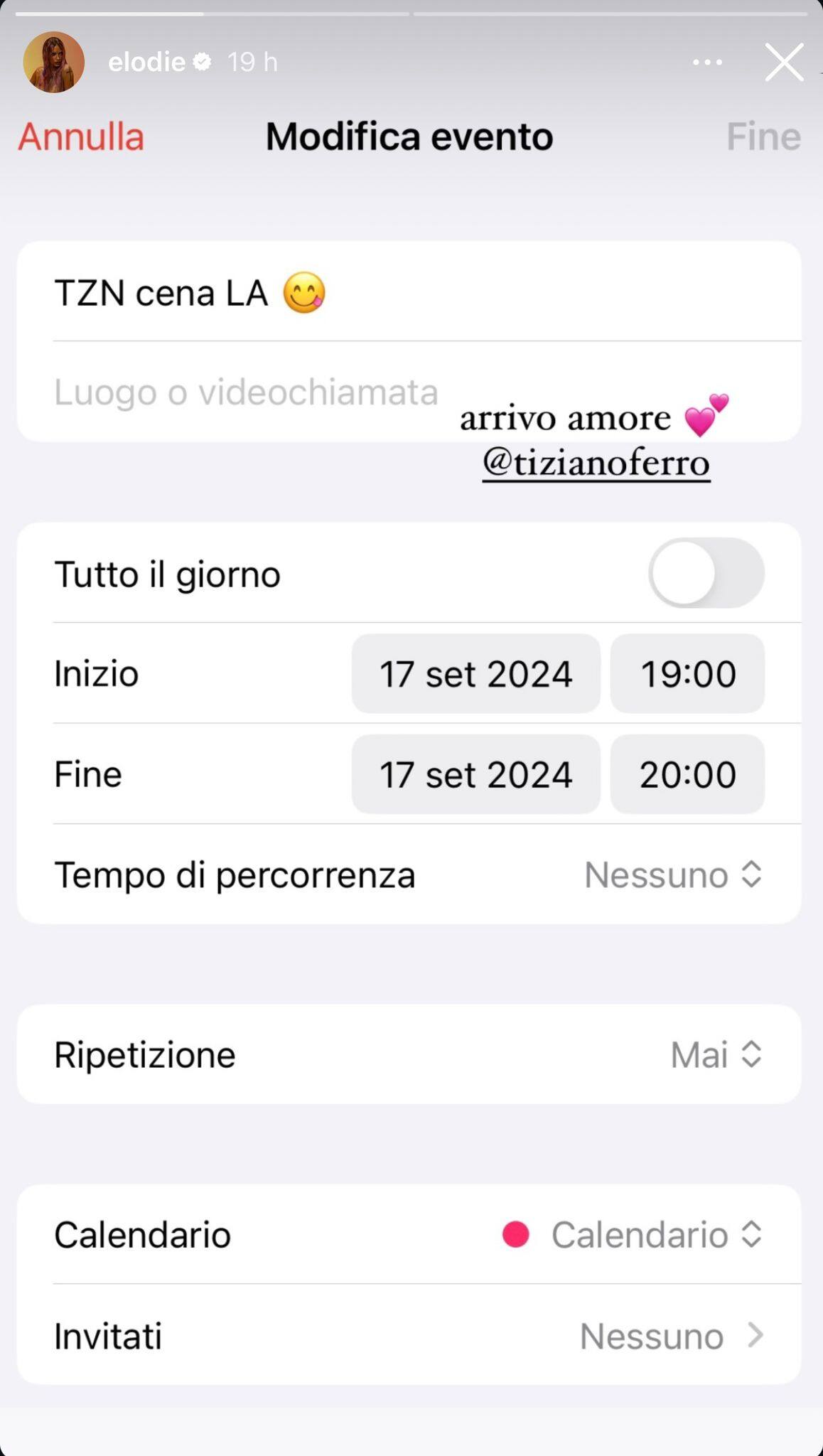Tap the elodie username
The width and height of the screenshot is (823, 1456).
click(x=146, y=63)
